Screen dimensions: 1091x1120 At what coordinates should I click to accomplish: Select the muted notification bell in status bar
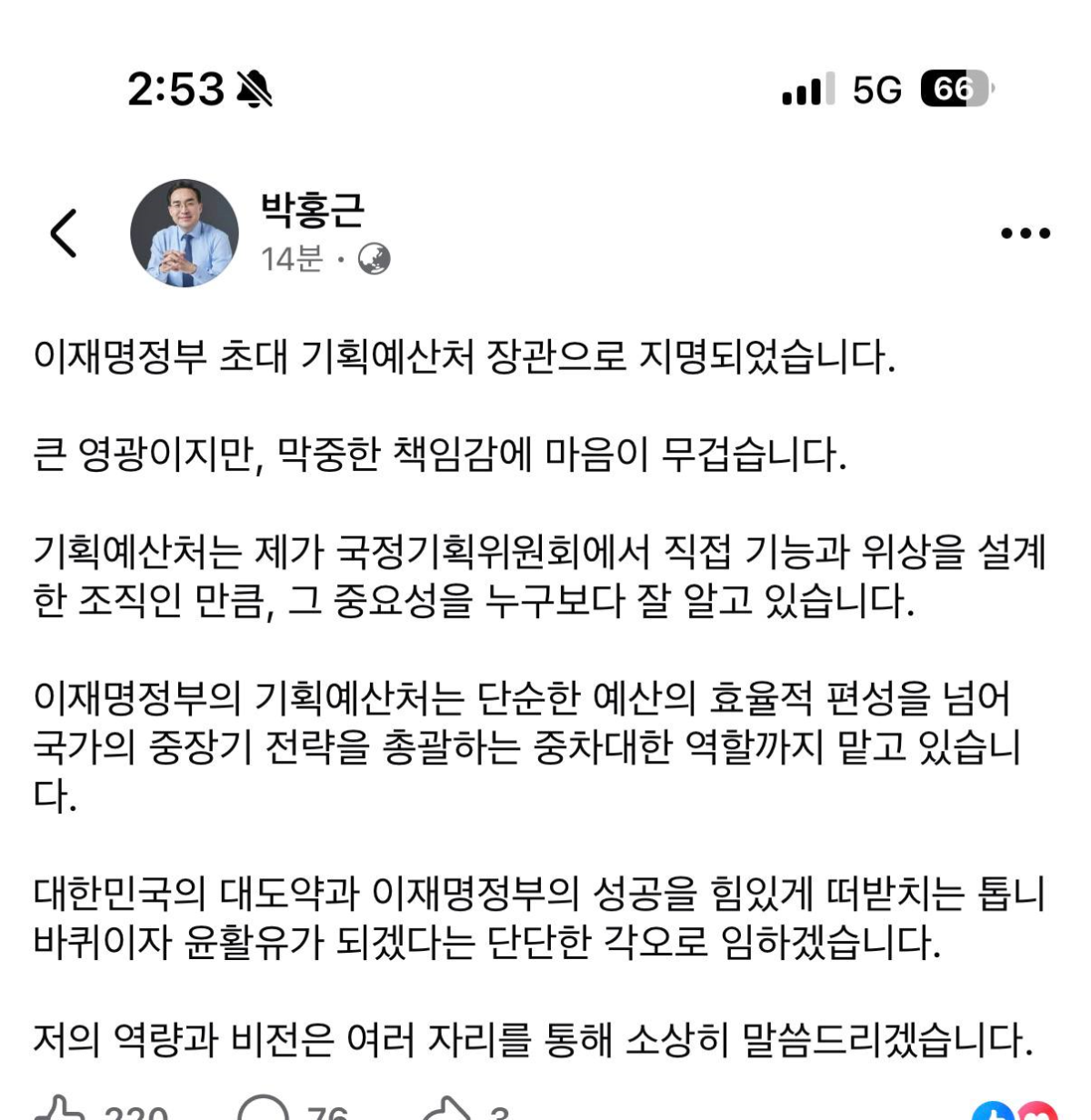click(x=258, y=86)
